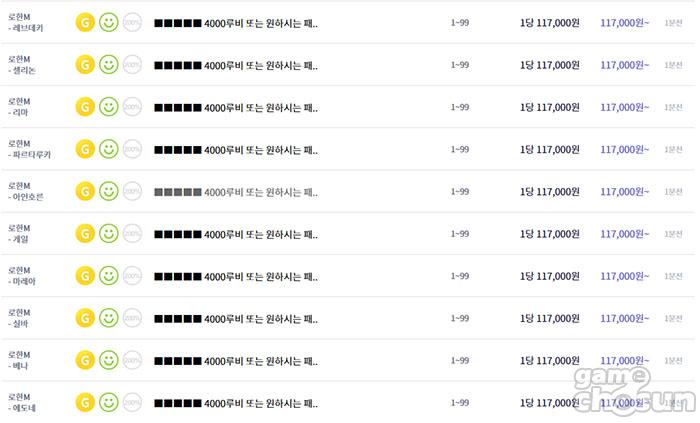700x423 pixels.
Task: Open the 로한M 셀리논 listing
Action: (x=236, y=65)
